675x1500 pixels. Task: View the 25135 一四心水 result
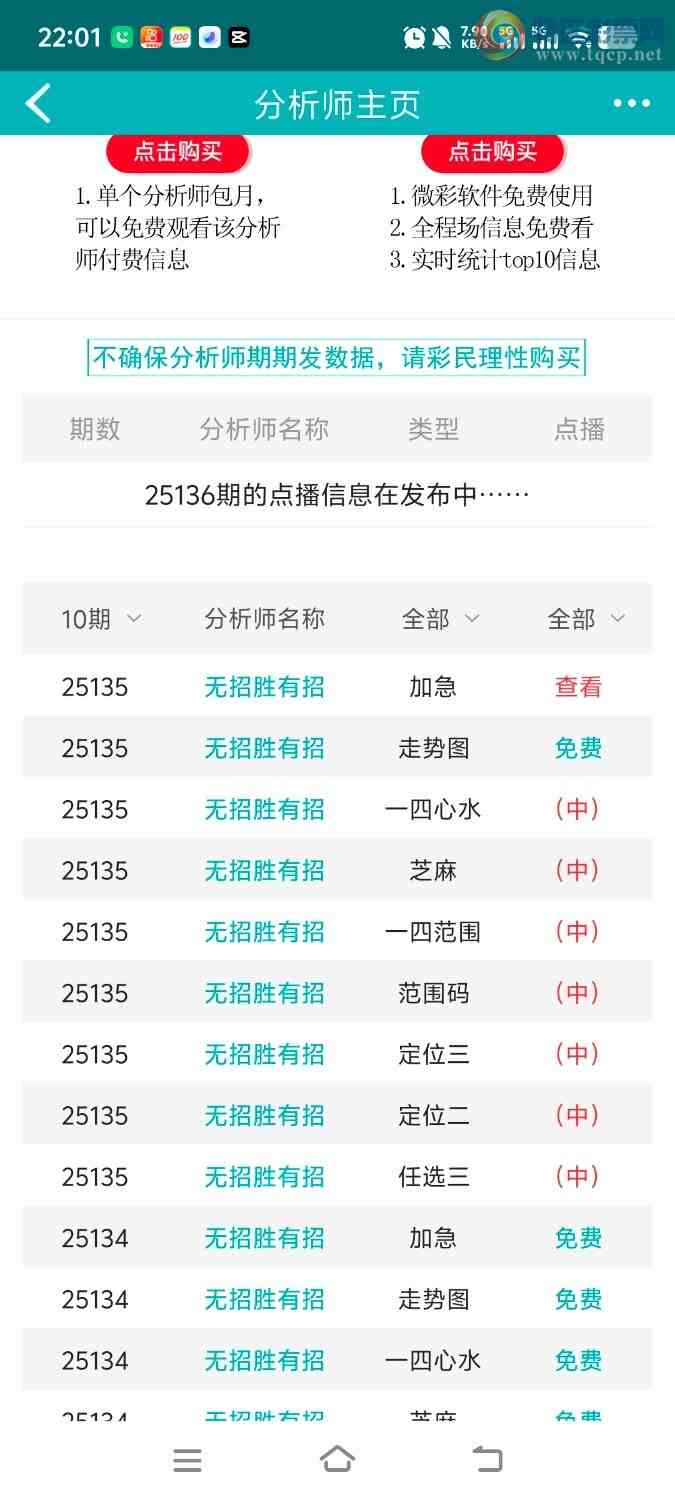click(x=577, y=809)
